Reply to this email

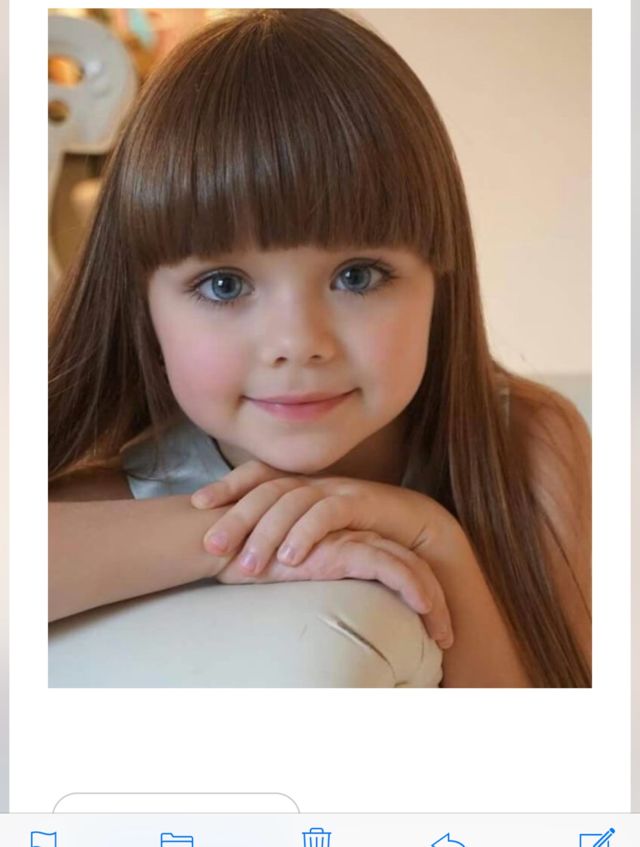pos(449,838)
